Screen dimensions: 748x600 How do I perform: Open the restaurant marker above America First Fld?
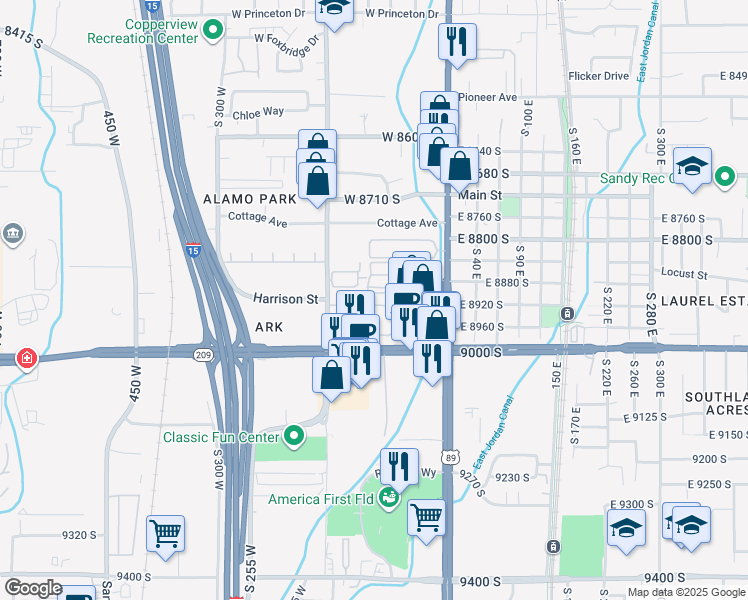[x=399, y=466]
